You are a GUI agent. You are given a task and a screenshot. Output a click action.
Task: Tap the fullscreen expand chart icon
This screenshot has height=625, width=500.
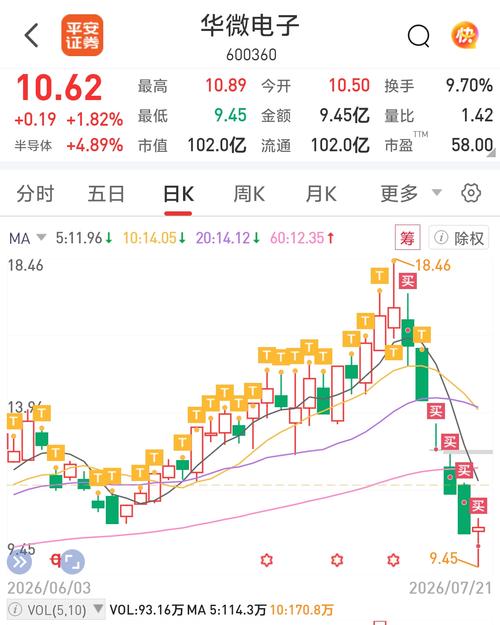tap(73, 561)
